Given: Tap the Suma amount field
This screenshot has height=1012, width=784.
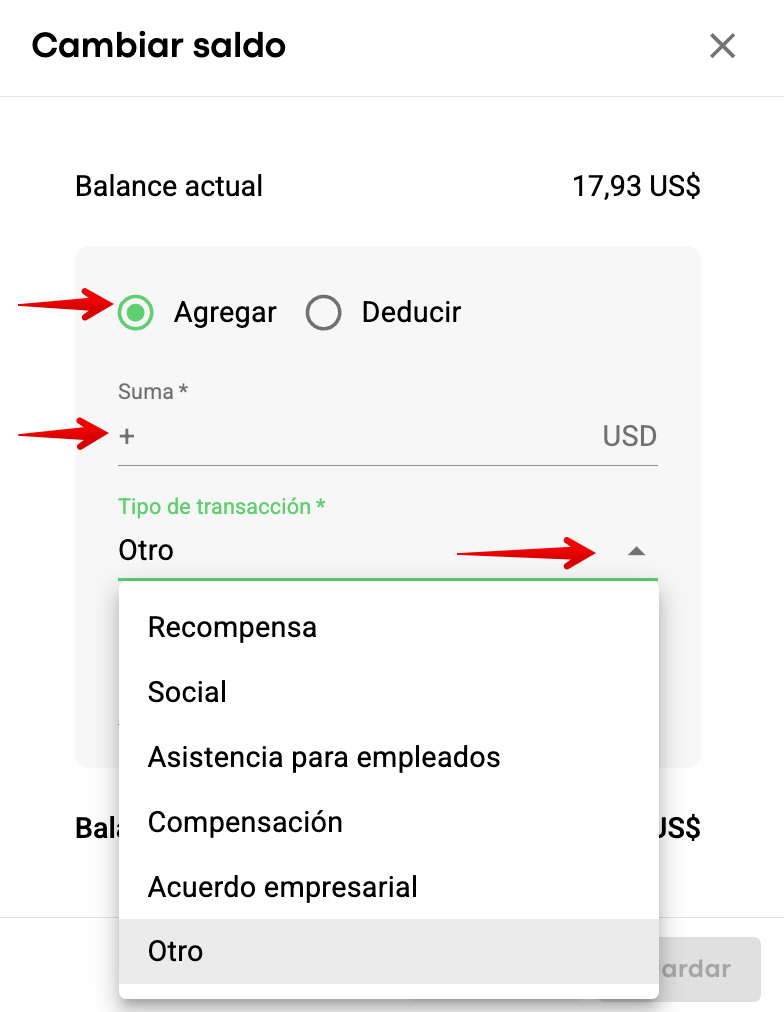Looking at the screenshot, I should (360, 437).
